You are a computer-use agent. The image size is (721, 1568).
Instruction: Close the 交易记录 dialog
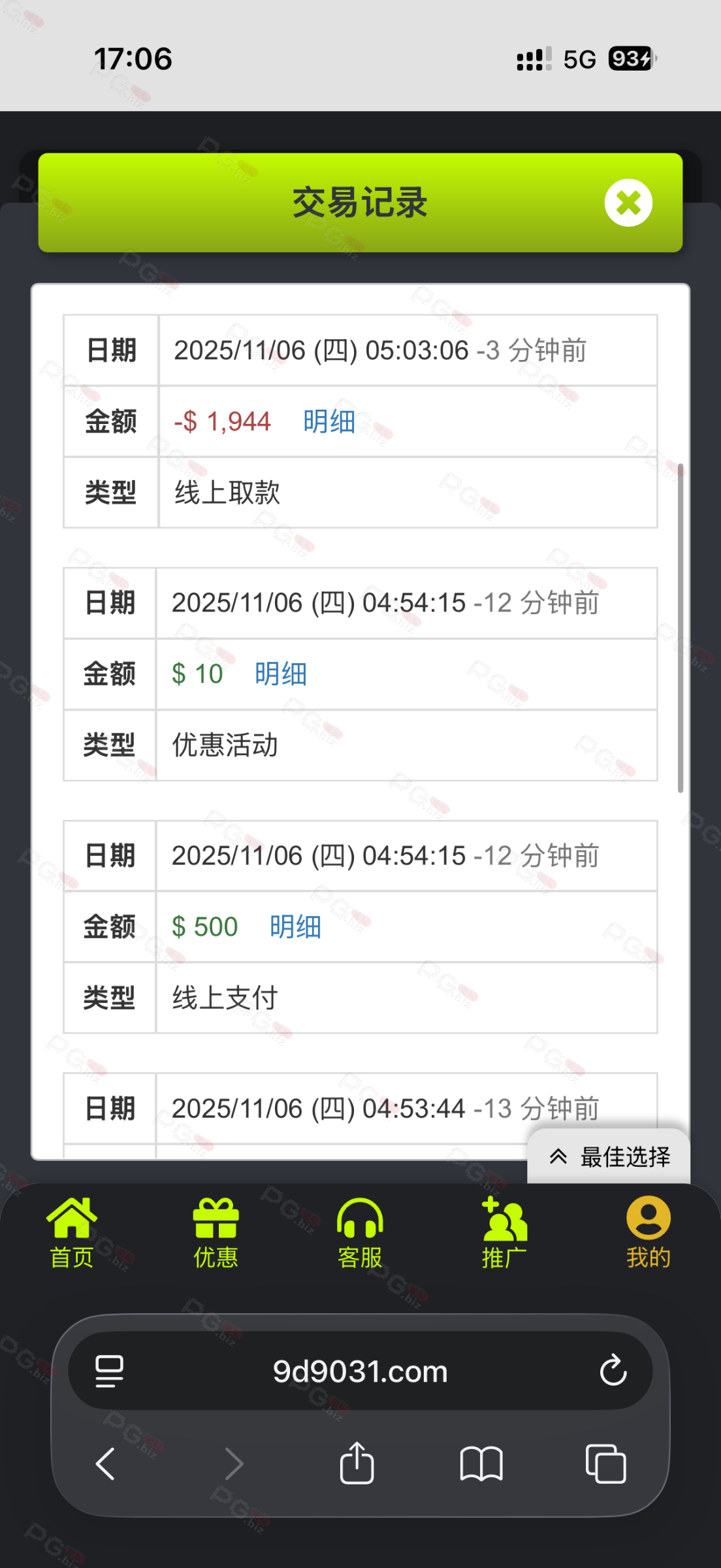628,203
